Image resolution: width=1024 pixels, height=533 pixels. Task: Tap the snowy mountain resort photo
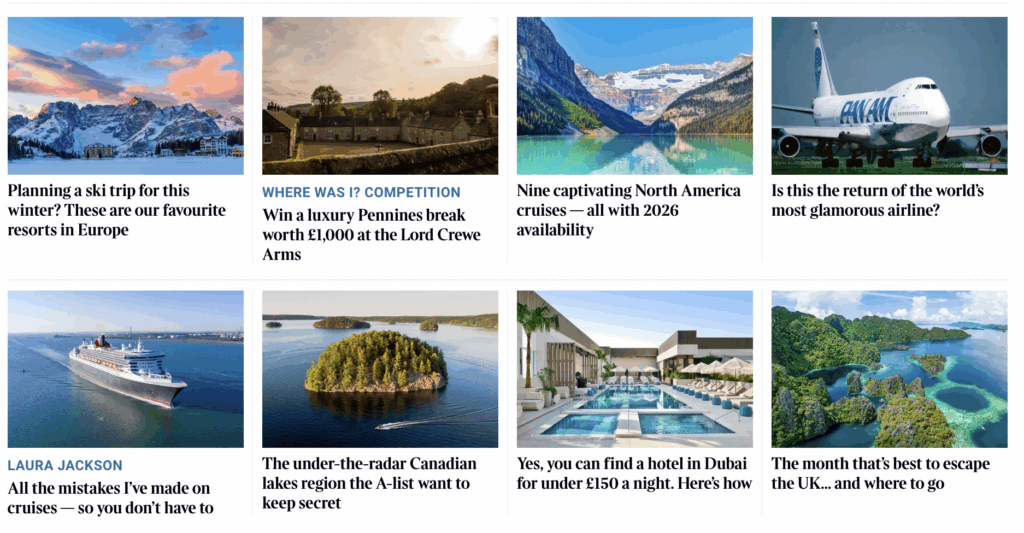[x=125, y=96]
